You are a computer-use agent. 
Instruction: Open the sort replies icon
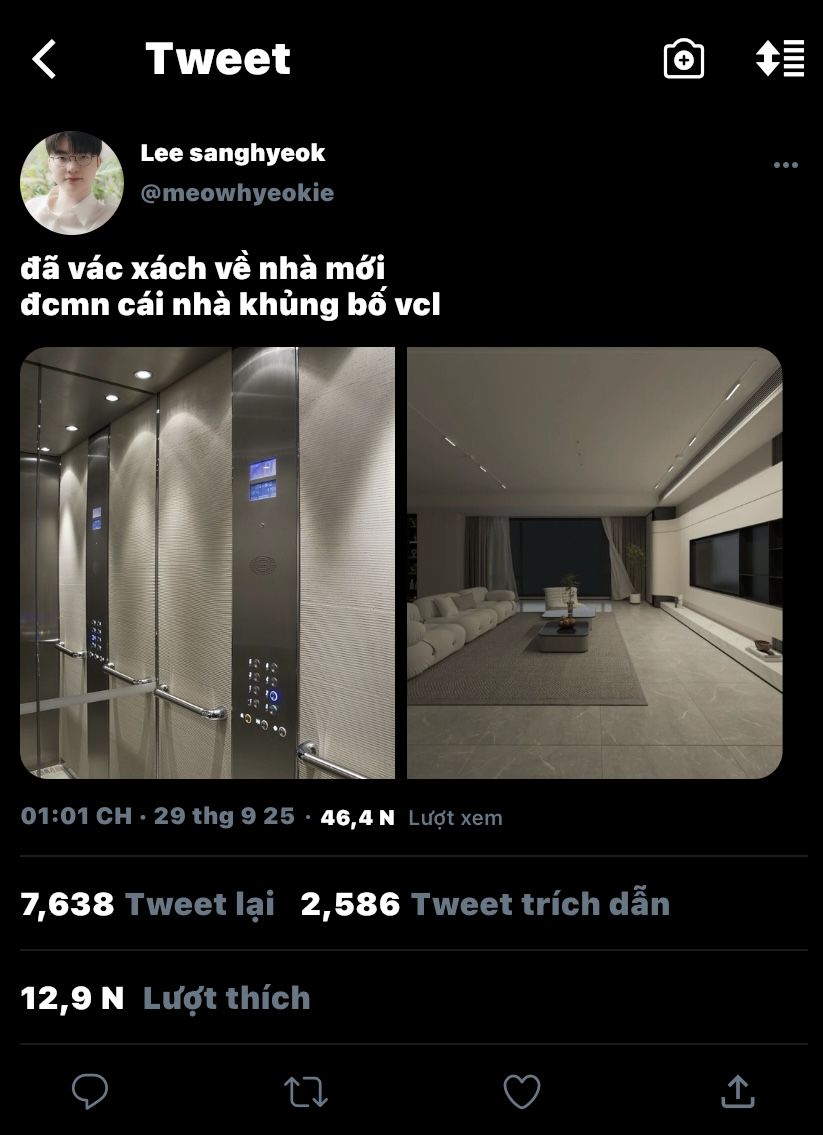pyautogui.click(x=780, y=59)
